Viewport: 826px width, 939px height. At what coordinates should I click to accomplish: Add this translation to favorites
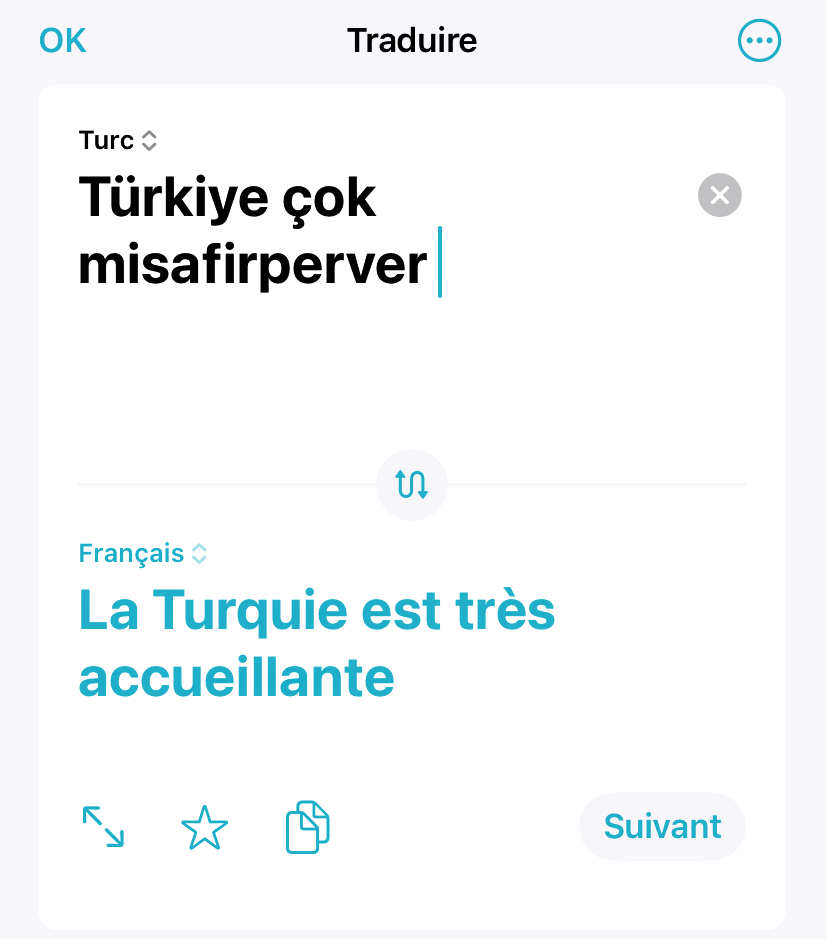point(205,828)
